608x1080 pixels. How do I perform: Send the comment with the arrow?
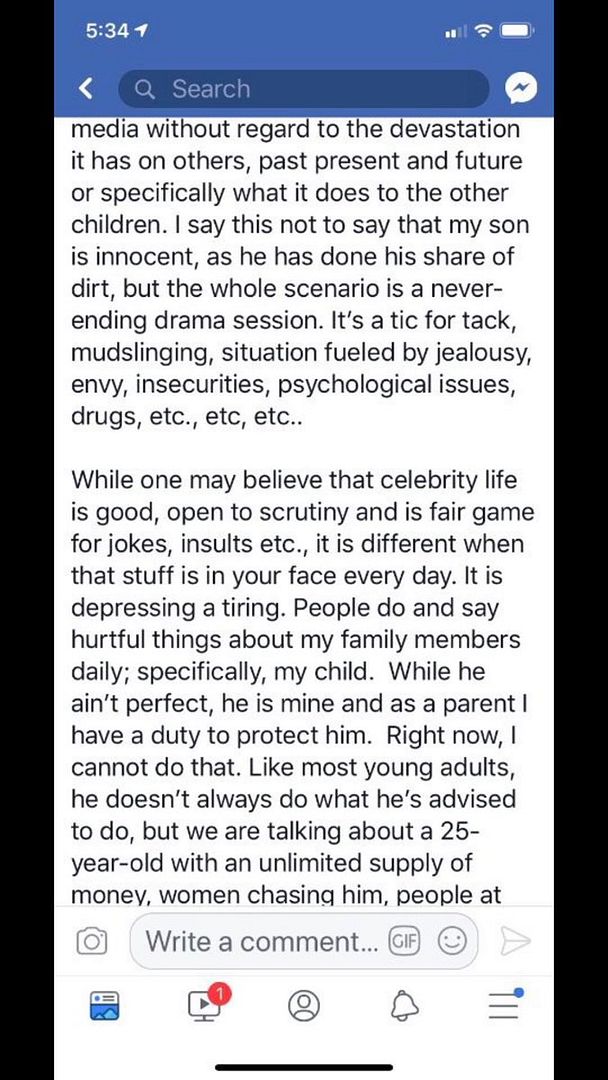tap(515, 942)
